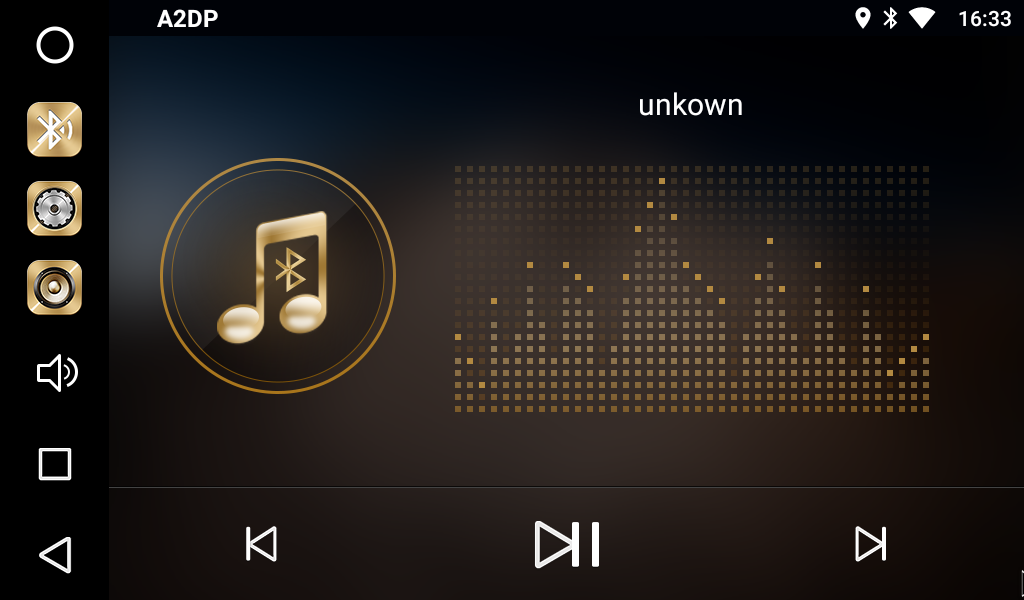Image resolution: width=1024 pixels, height=600 pixels.
Task: Open the Bluetooth audio shortcut in sidebar
Action: (x=54, y=129)
